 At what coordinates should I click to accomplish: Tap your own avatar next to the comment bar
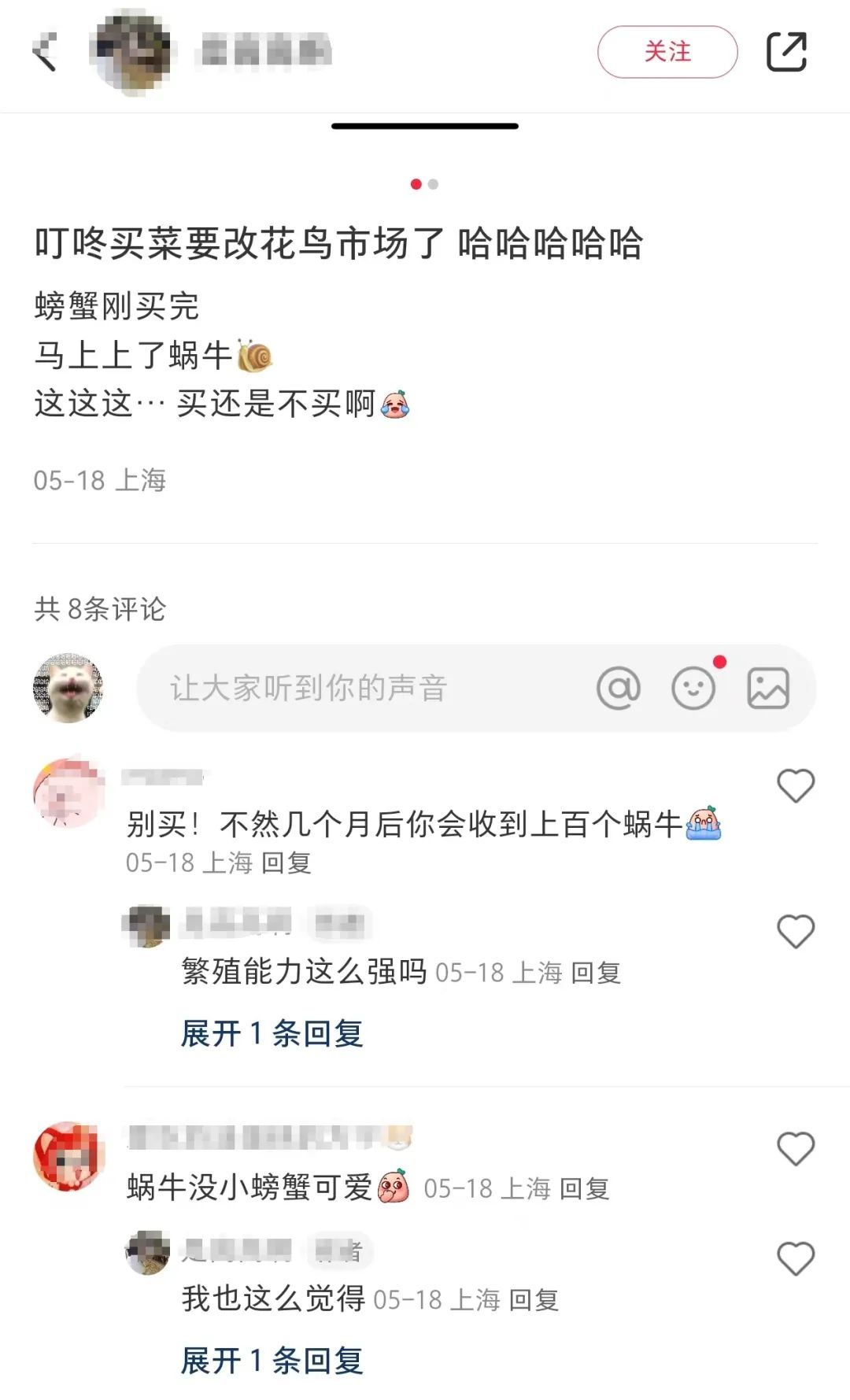(68, 686)
